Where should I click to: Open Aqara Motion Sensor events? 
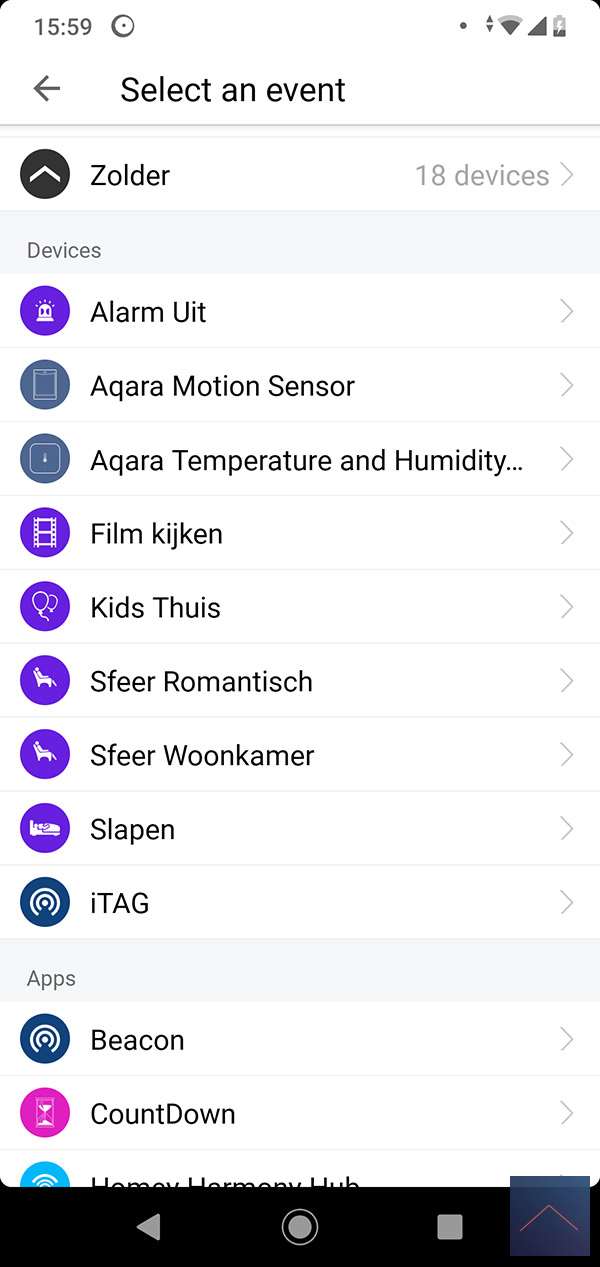click(x=300, y=386)
